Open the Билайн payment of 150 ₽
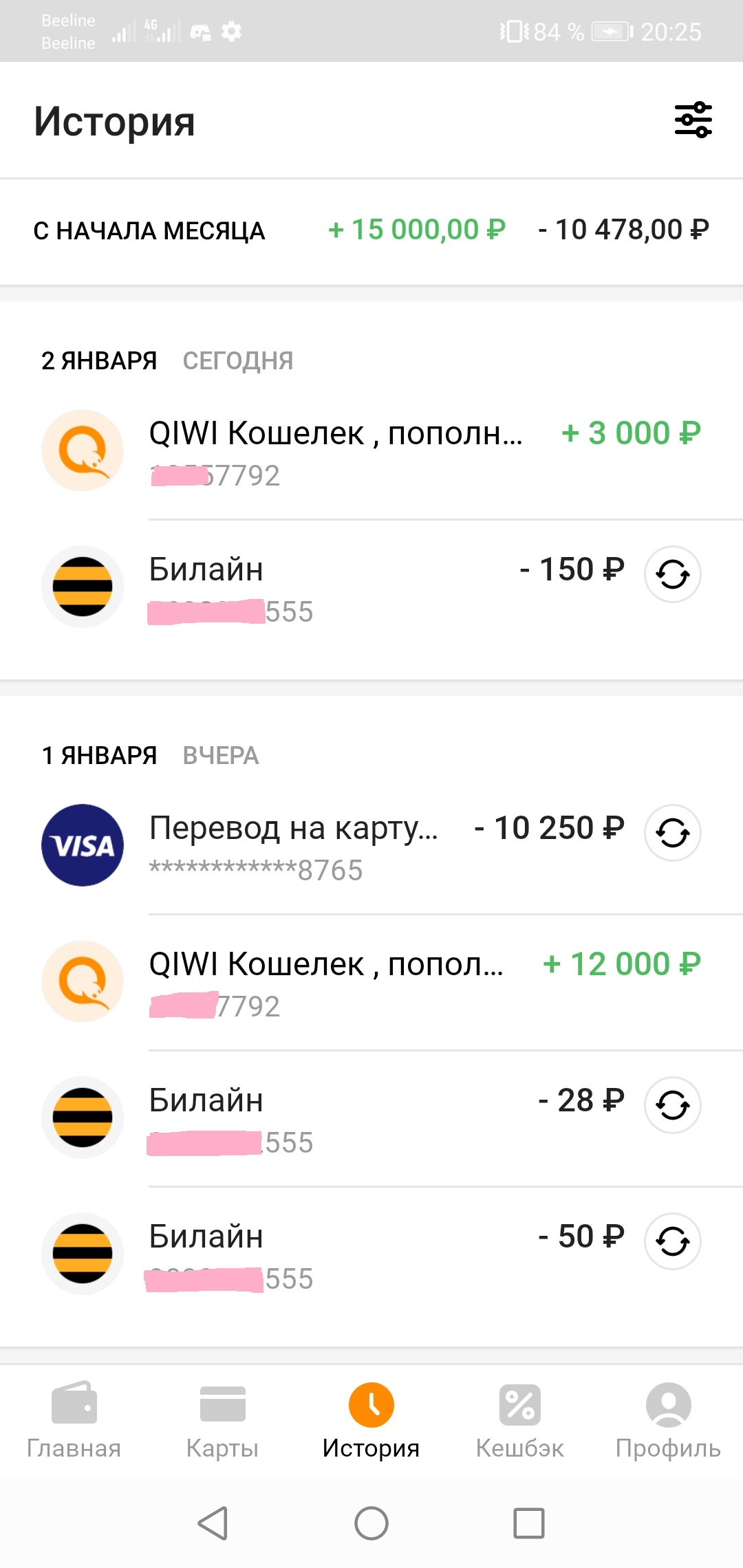The height and width of the screenshot is (1568, 743). pos(330,587)
